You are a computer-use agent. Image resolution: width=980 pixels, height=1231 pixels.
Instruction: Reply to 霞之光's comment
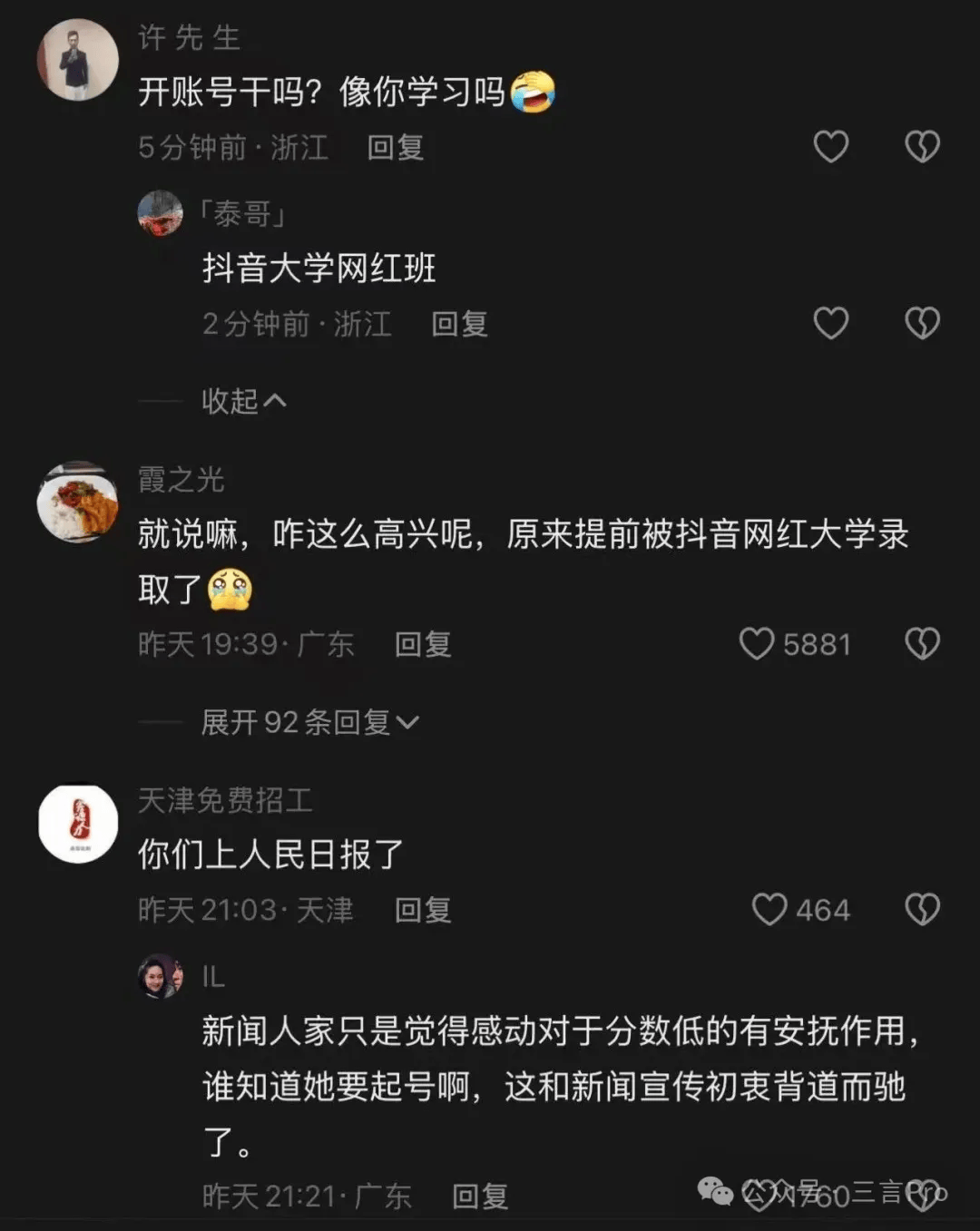click(423, 644)
